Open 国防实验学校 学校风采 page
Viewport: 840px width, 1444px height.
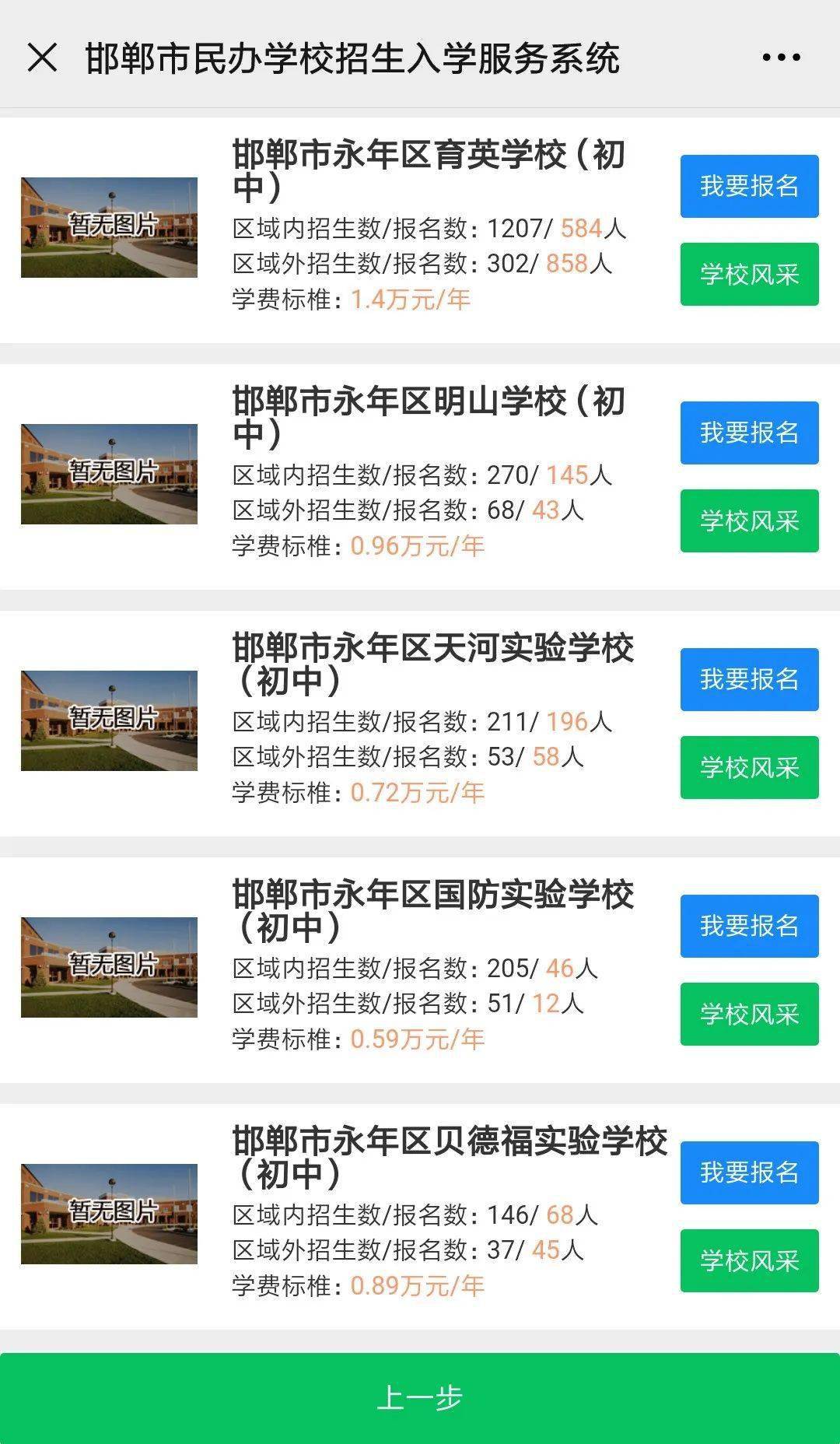[749, 1014]
